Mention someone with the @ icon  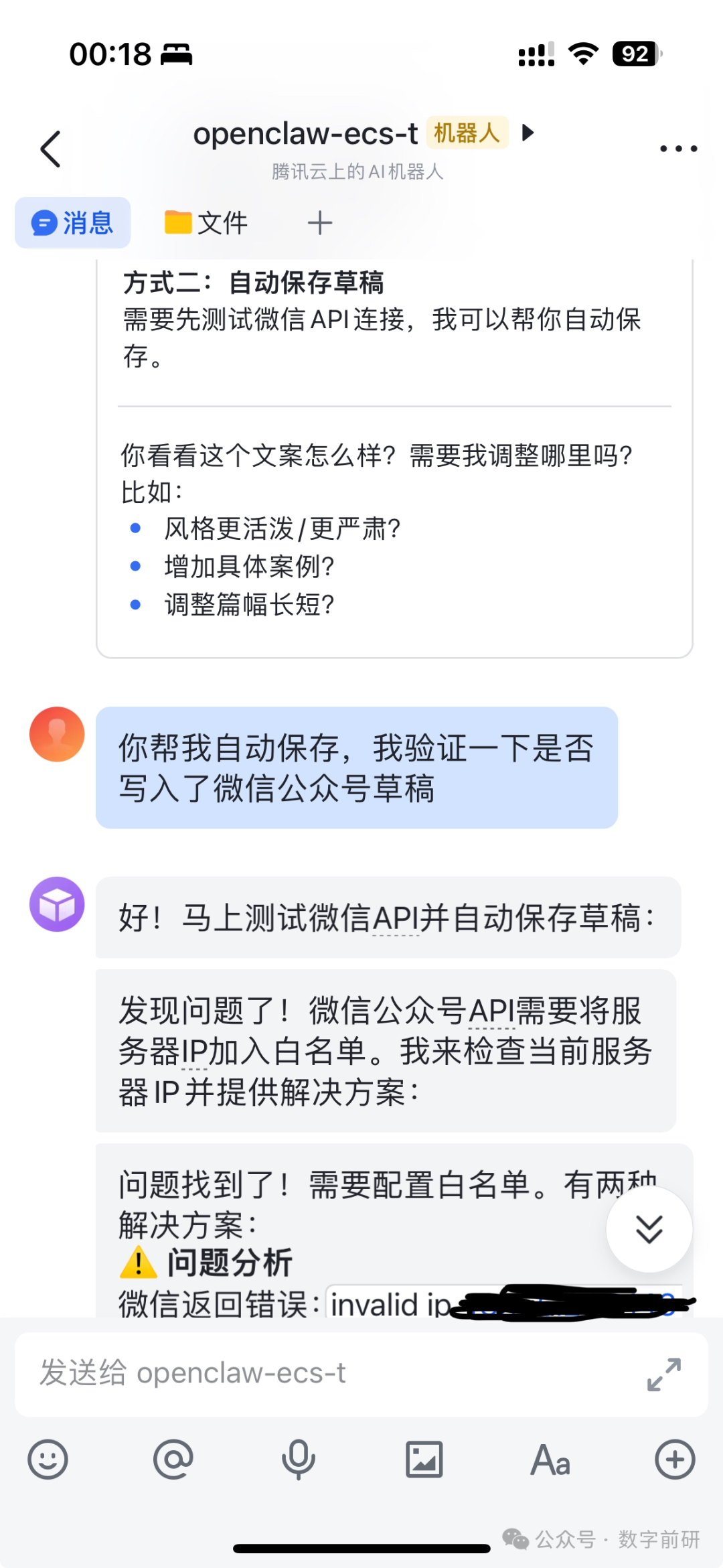tap(173, 1459)
